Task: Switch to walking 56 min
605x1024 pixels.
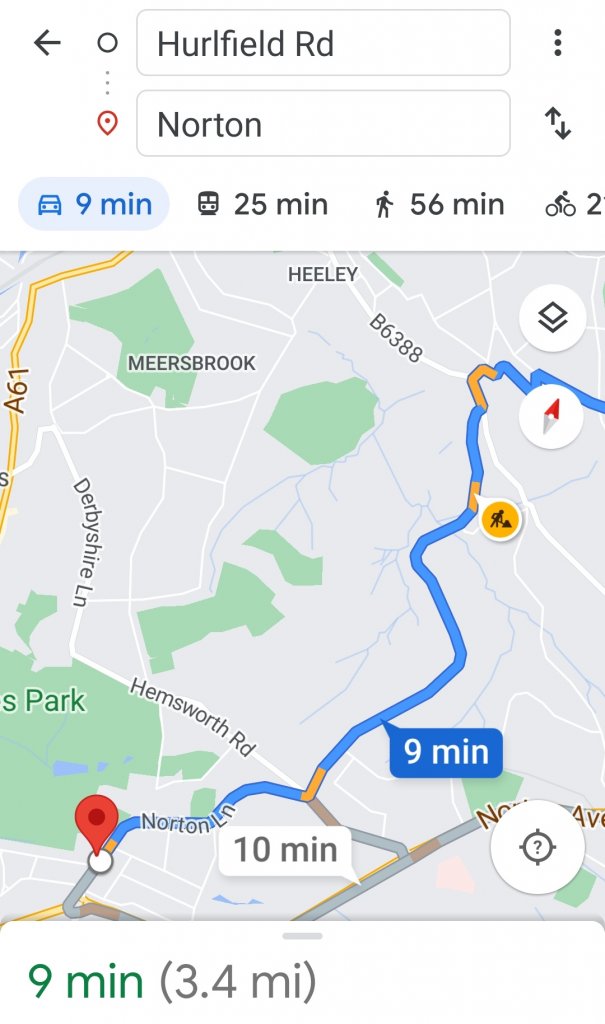Action: click(x=438, y=205)
